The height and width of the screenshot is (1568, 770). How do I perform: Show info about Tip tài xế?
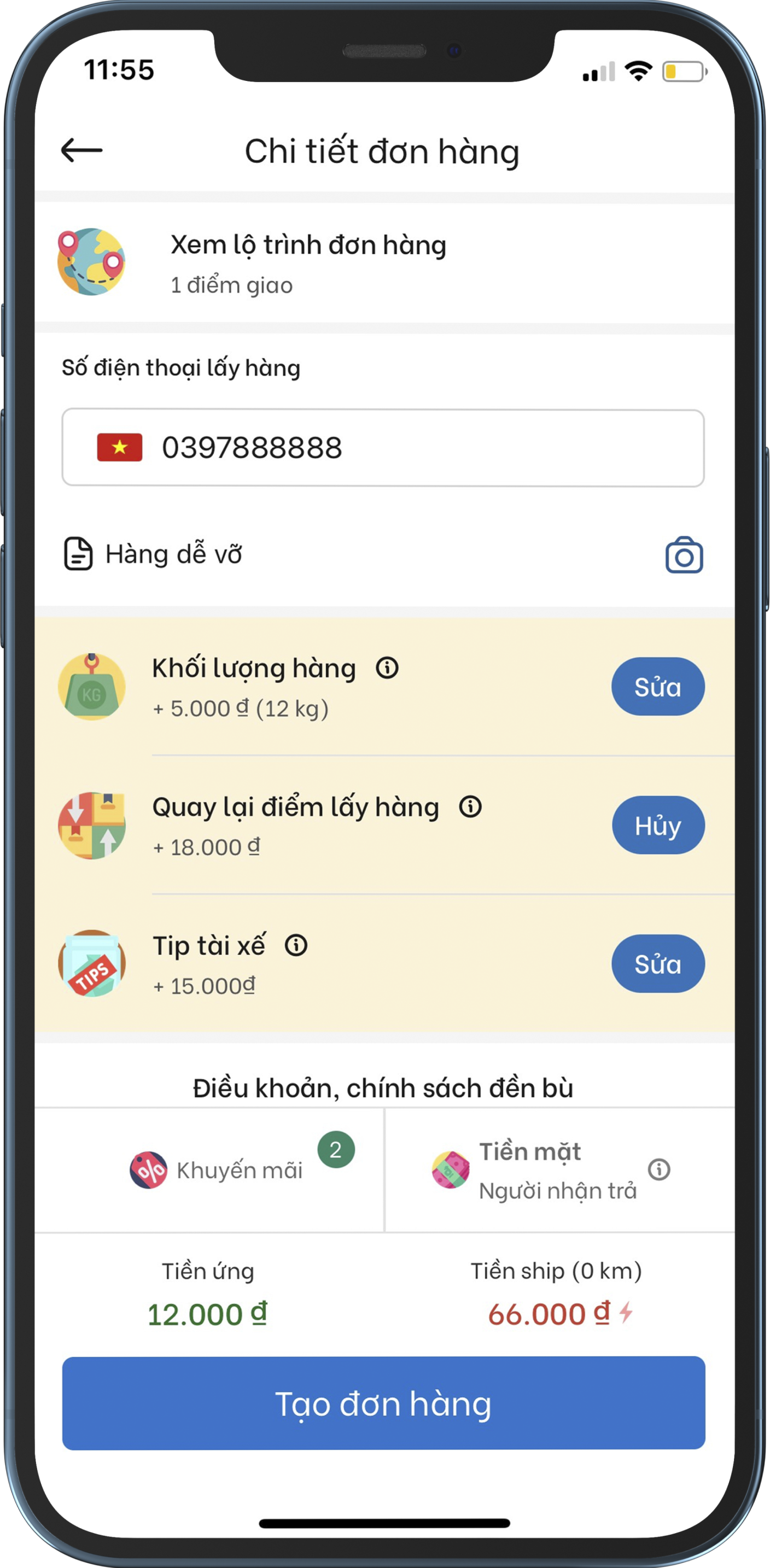[296, 945]
